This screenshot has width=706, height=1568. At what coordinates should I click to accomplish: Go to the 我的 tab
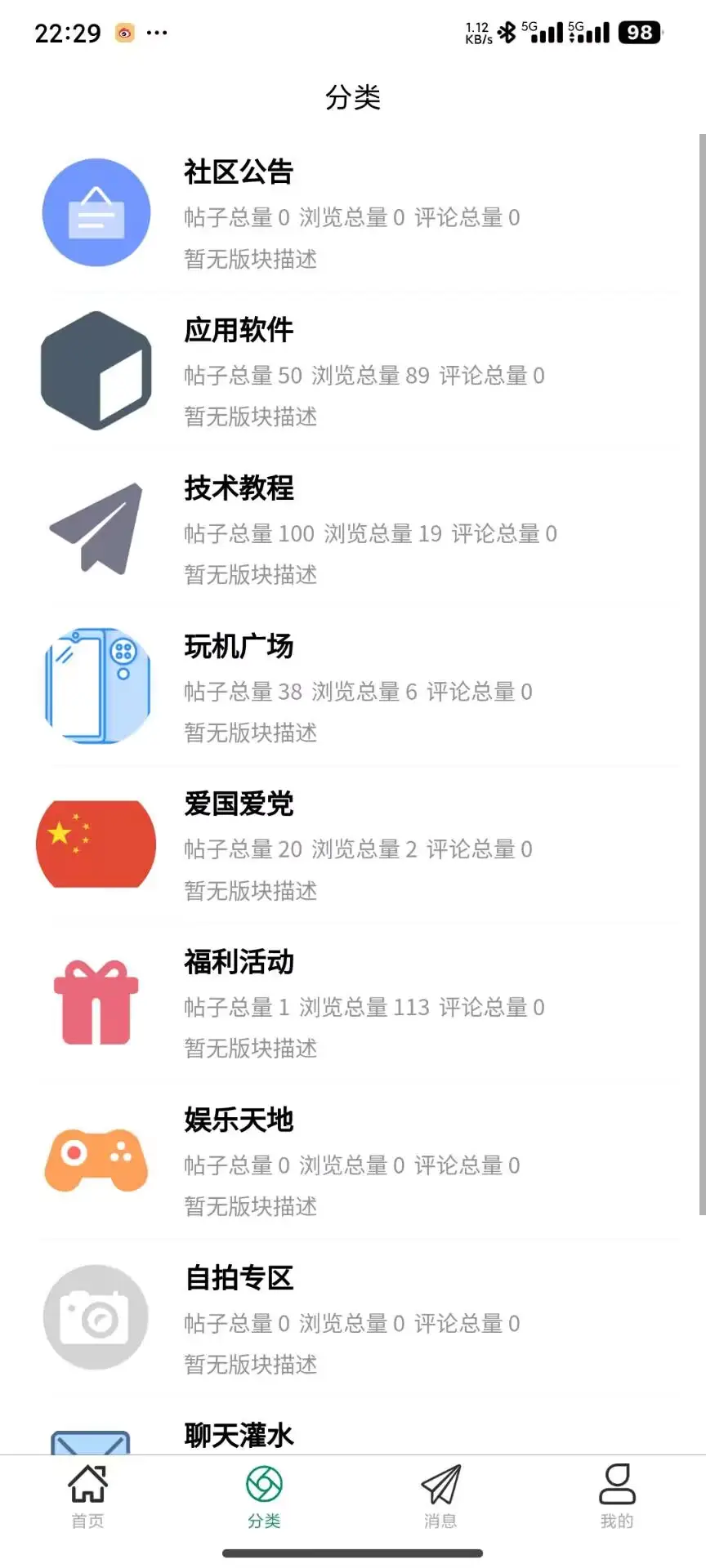coord(617,1496)
